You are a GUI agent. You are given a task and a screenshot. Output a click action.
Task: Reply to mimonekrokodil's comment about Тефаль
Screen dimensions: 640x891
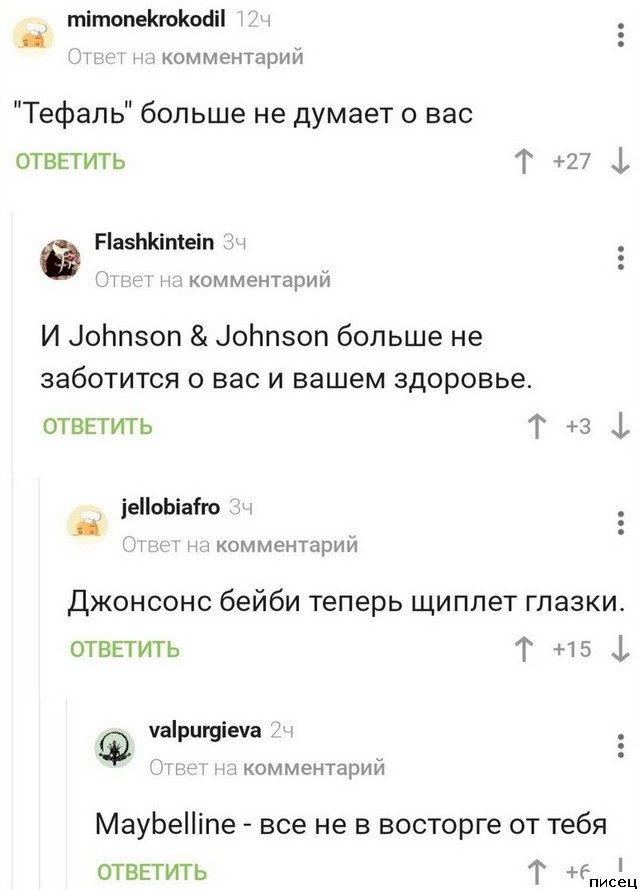70,161
